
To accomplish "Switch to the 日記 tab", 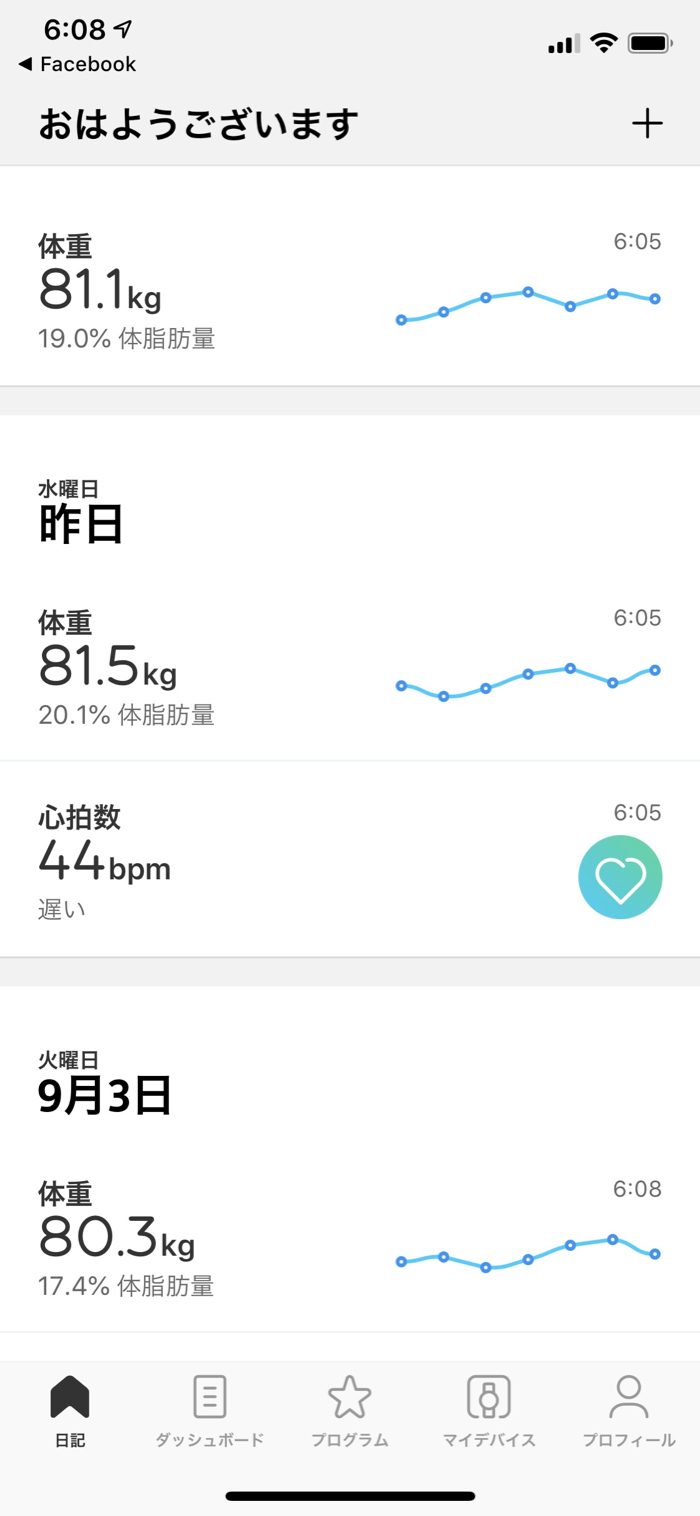I will (70, 1412).
